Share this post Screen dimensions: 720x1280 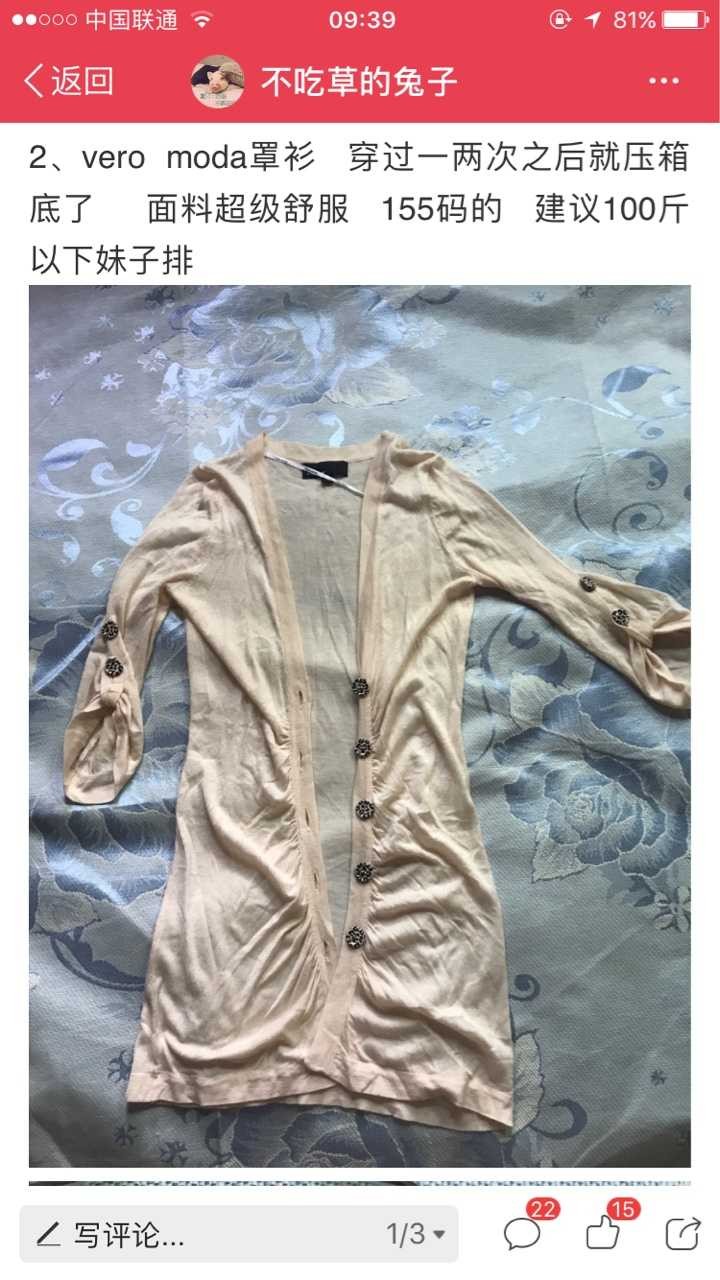tap(683, 1234)
